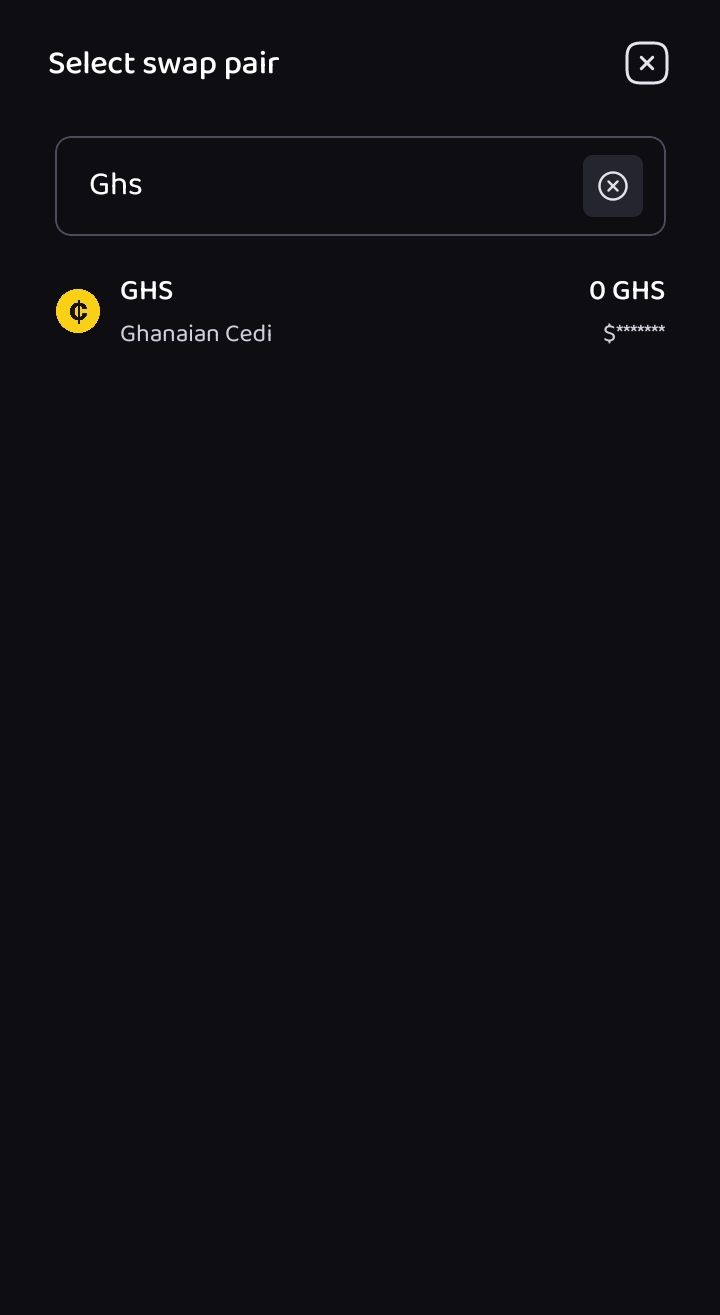
Task: Click the close icon in the top-right corner
Action: coord(647,63)
